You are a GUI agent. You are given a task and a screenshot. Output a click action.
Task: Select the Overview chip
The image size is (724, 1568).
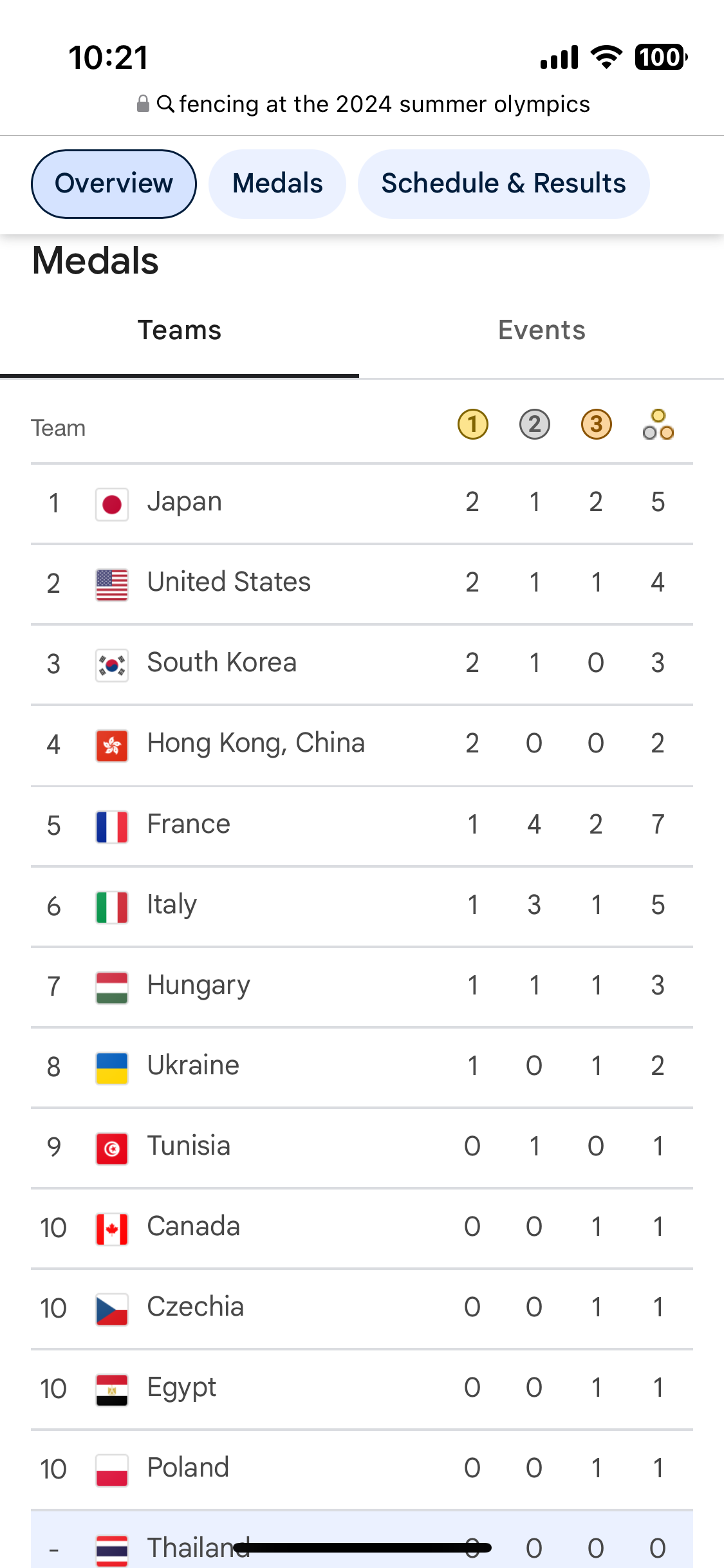click(x=114, y=184)
